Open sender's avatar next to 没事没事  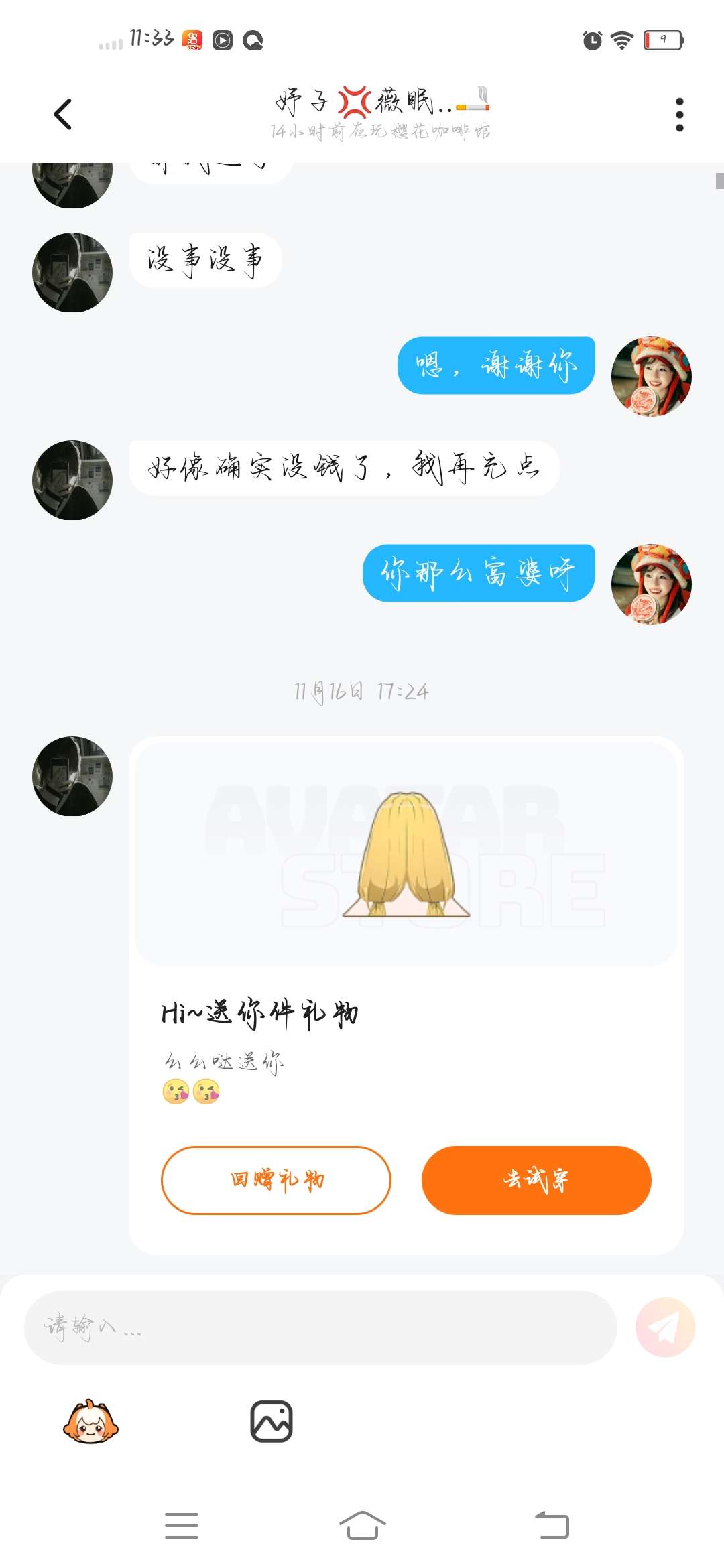(x=72, y=272)
